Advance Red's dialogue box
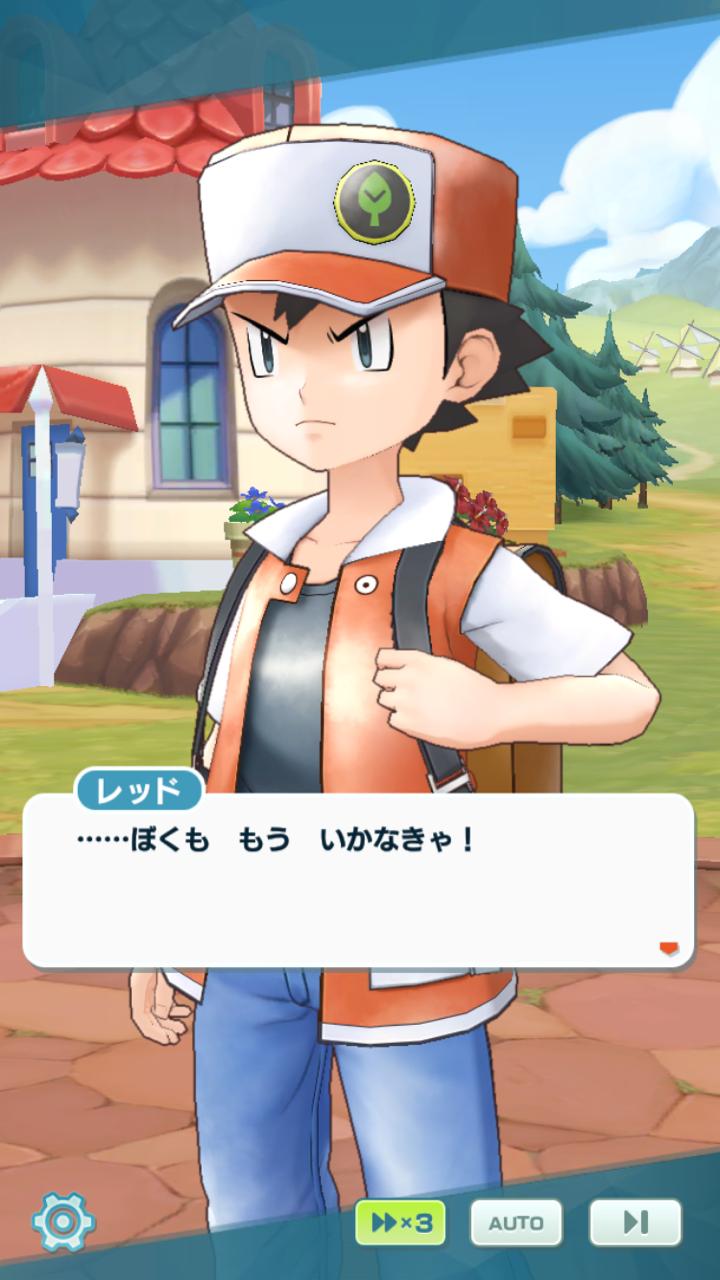Image resolution: width=720 pixels, height=1280 pixels. tap(358, 880)
